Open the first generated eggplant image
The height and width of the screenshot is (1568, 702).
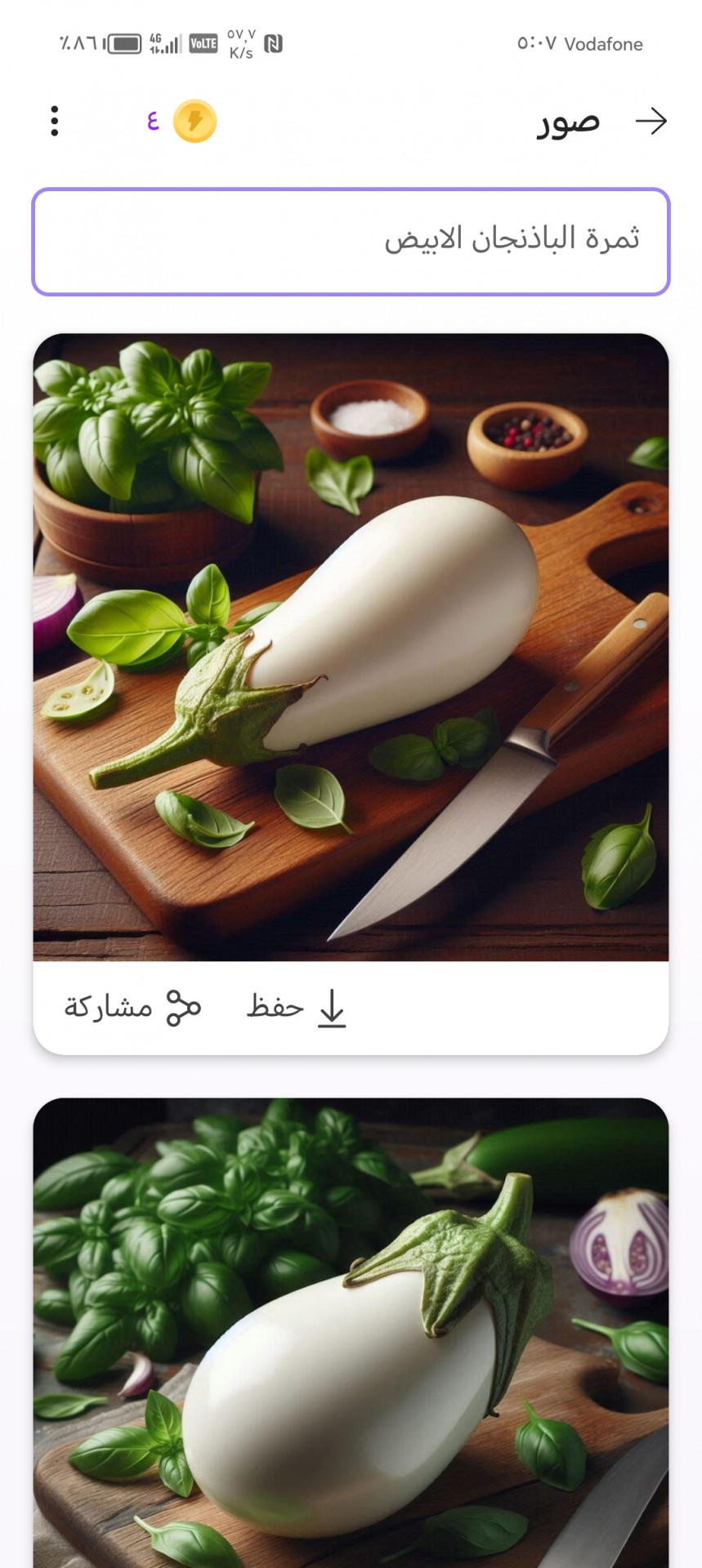coord(351,647)
